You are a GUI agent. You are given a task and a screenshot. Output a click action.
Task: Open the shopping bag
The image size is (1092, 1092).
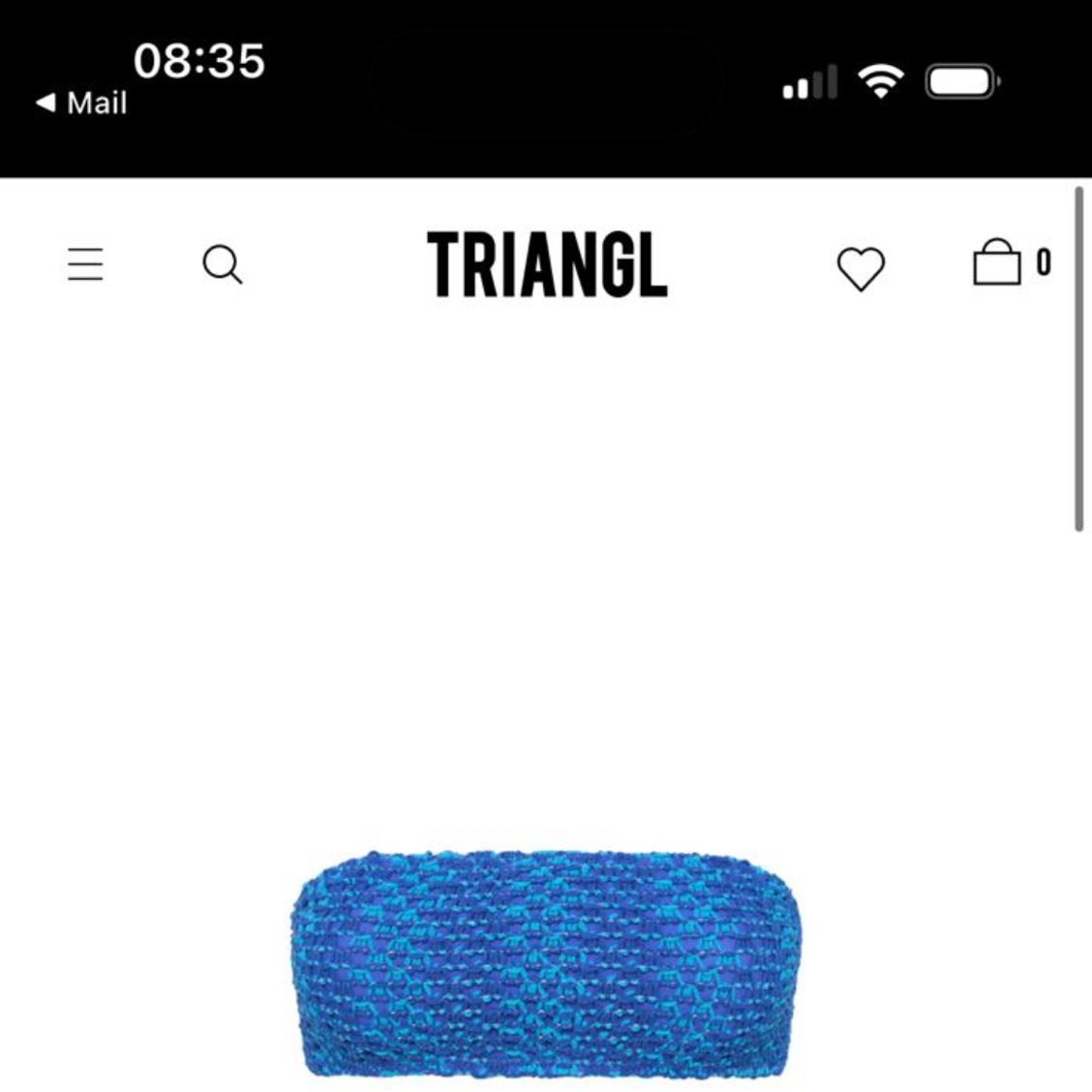[x=998, y=262]
